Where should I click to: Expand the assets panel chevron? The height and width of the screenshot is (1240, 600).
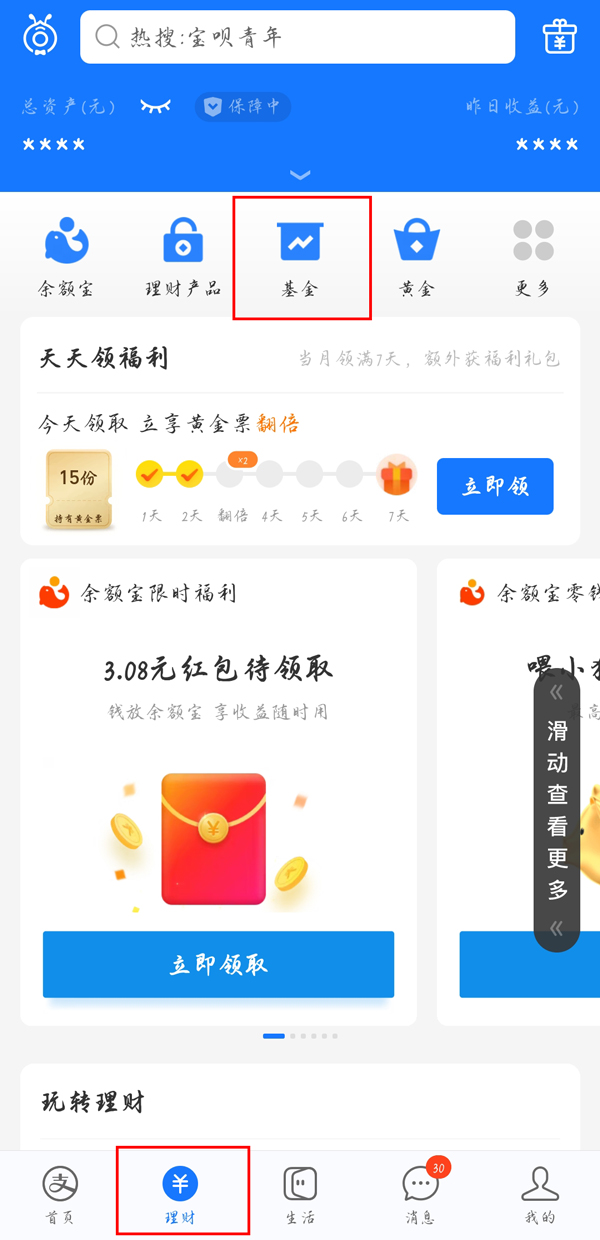[300, 175]
